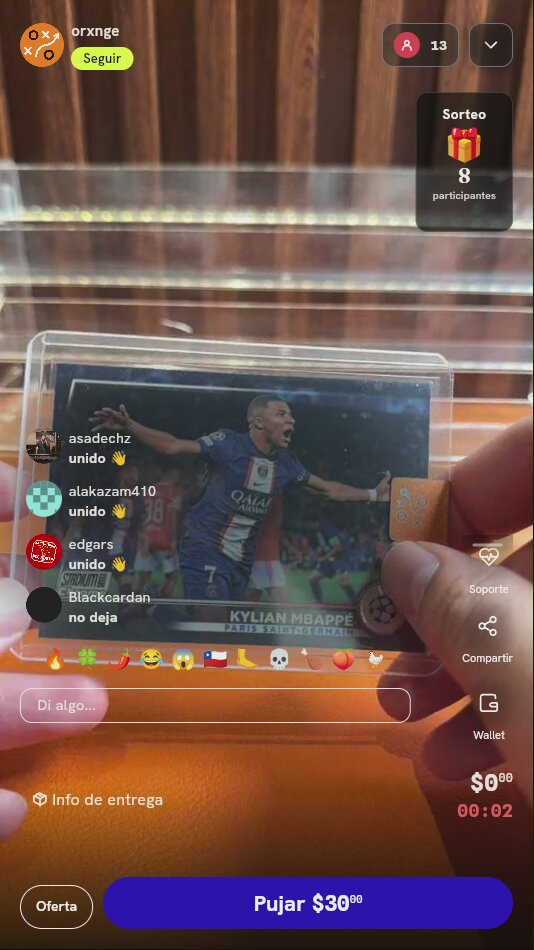View Info de entrega details
This screenshot has height=950, width=534.
[98, 800]
